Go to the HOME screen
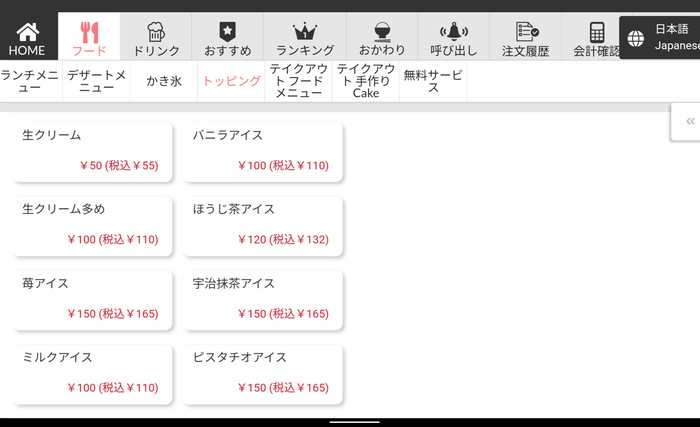This screenshot has height=427, width=700. [x=27, y=37]
